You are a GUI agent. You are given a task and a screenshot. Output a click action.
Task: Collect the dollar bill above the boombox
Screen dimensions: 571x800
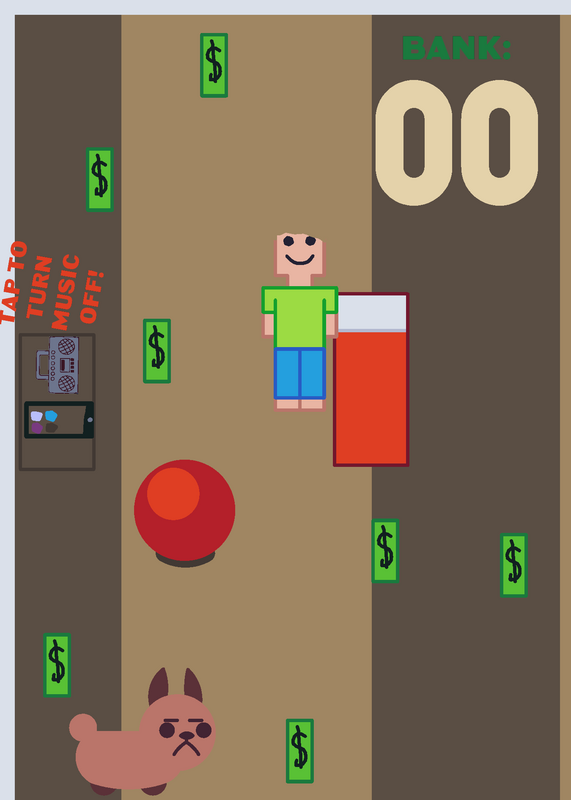pos(100,180)
